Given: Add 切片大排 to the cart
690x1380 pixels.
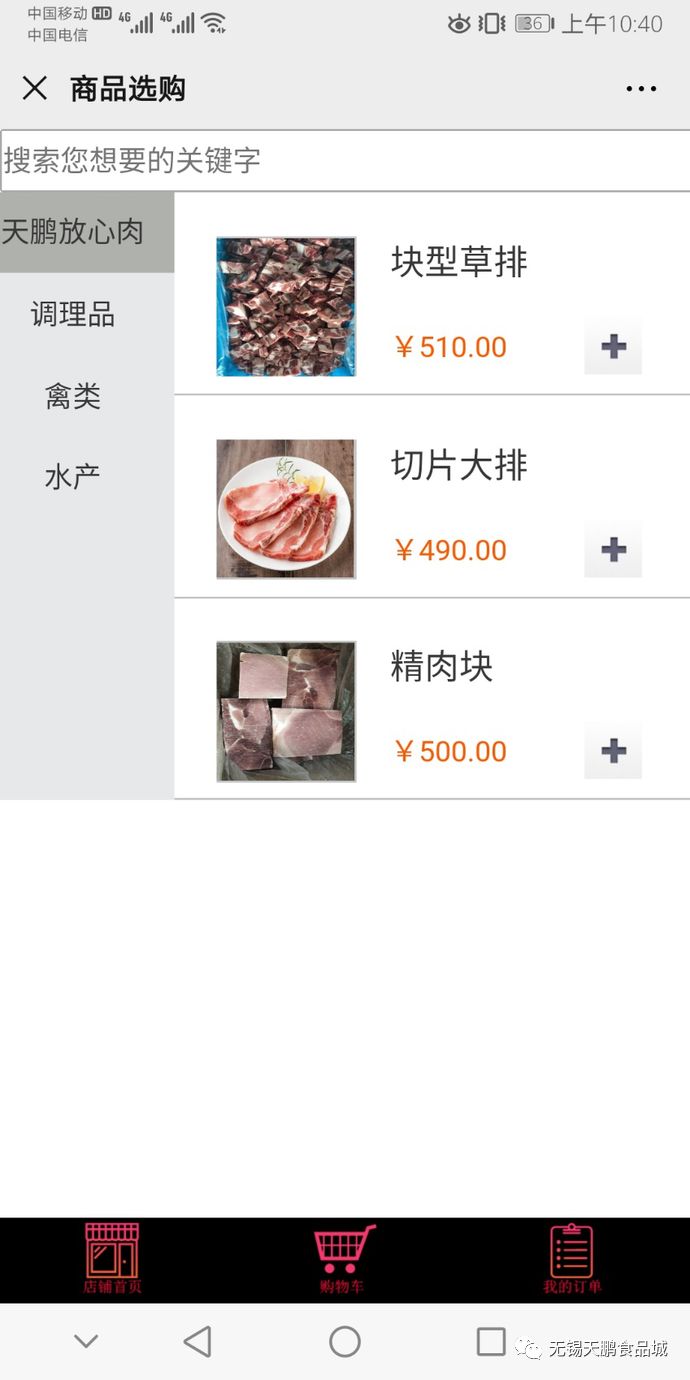Looking at the screenshot, I should [x=613, y=549].
